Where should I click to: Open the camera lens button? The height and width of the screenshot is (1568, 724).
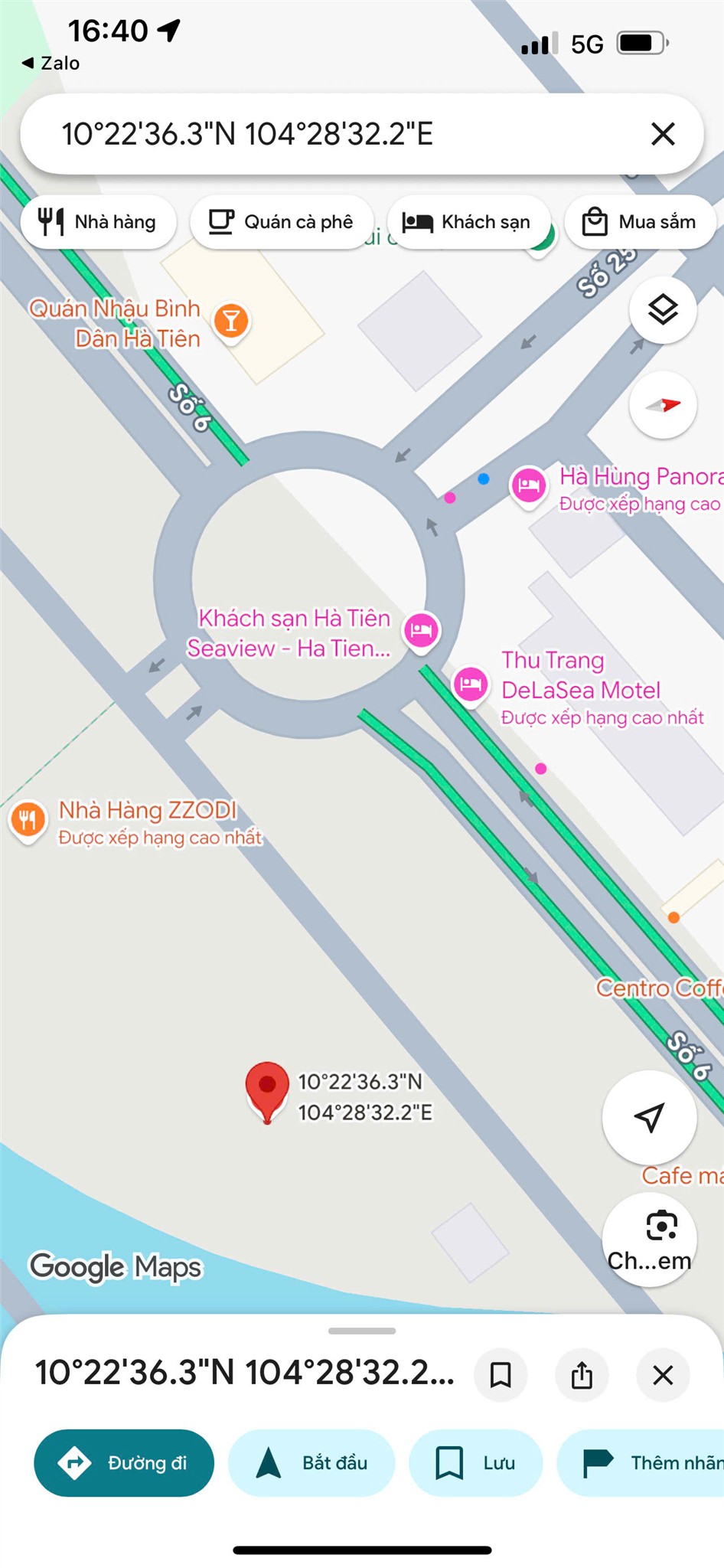(x=649, y=1239)
